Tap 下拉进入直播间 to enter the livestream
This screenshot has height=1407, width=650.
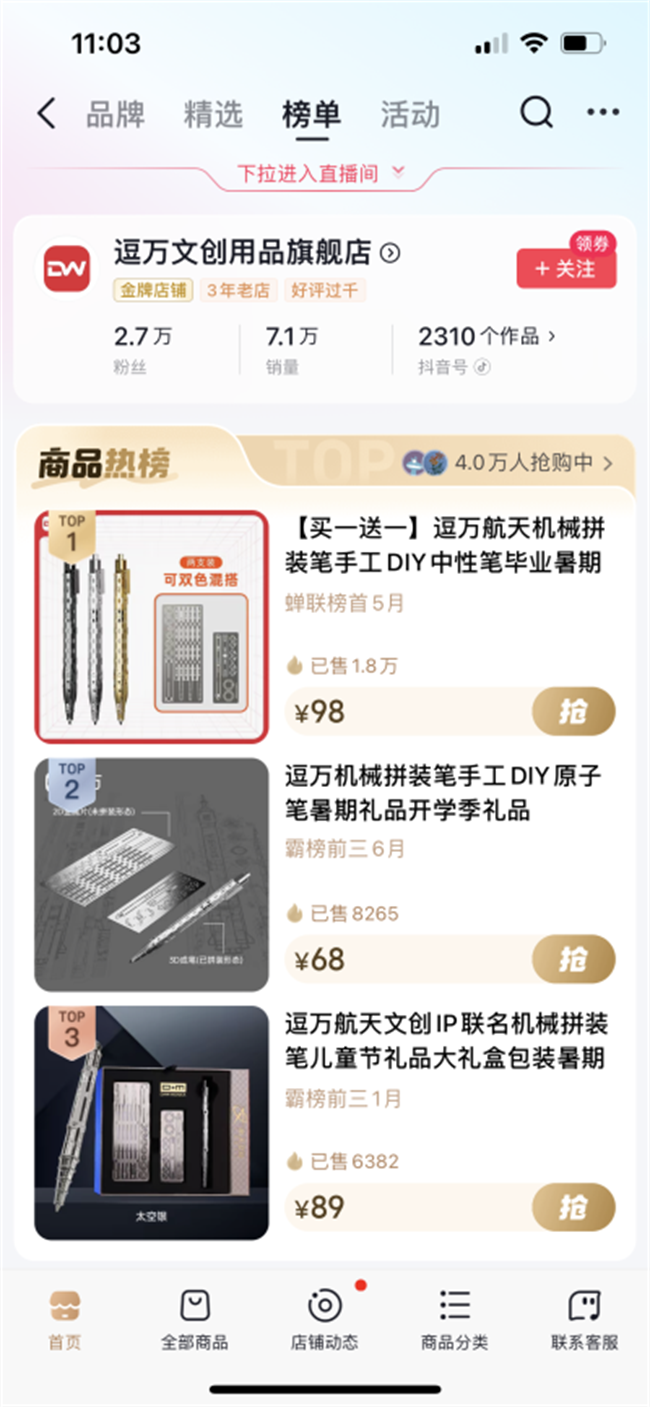(x=321, y=173)
